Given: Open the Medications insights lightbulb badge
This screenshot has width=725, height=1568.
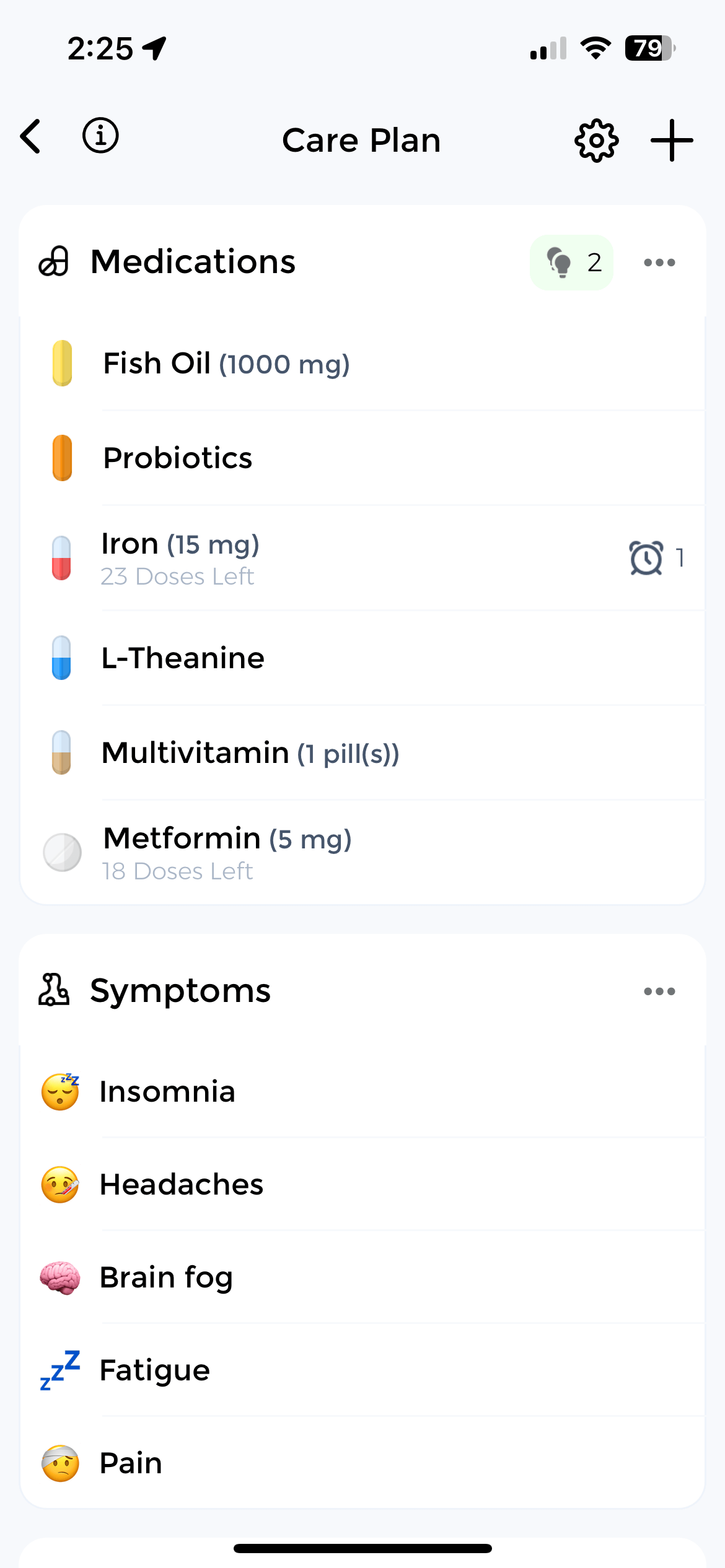Looking at the screenshot, I should (x=570, y=263).
